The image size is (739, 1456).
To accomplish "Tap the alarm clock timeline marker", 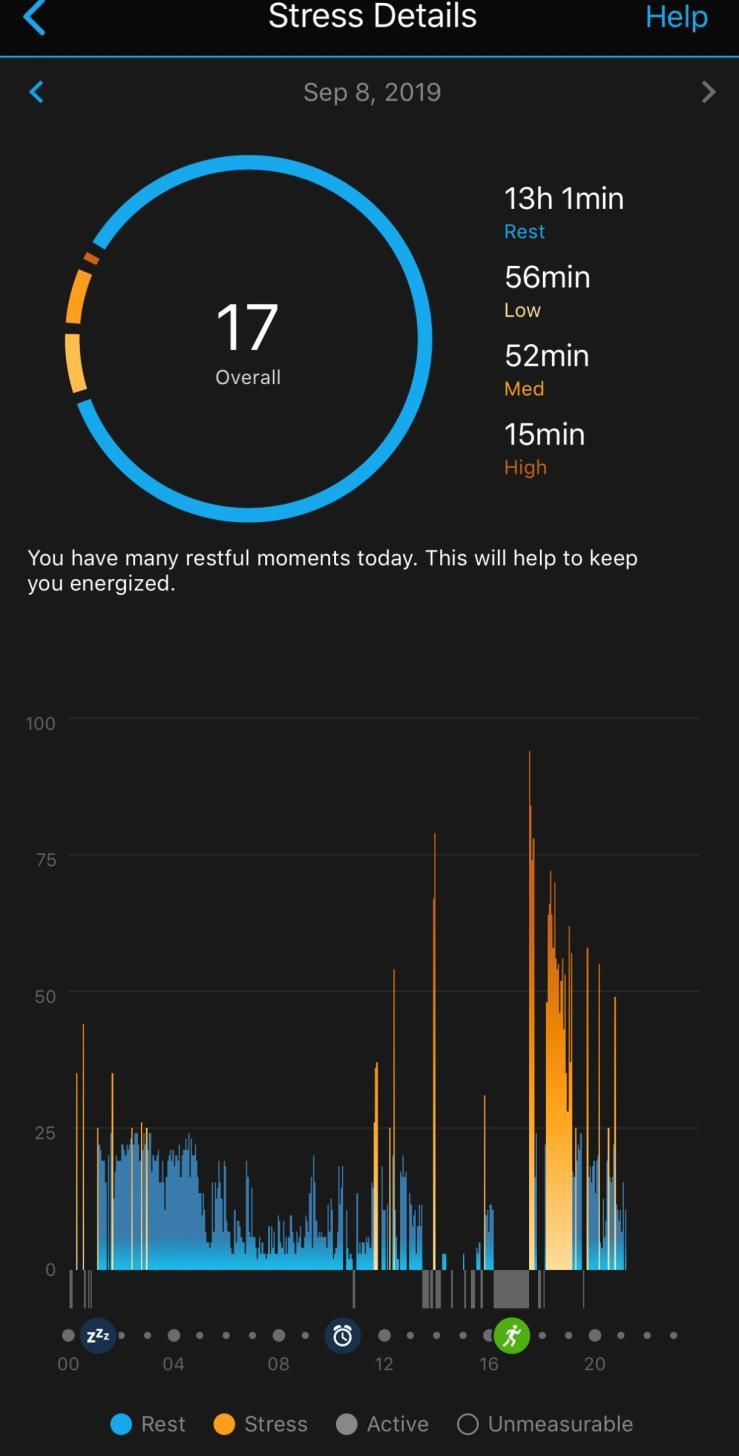I will pos(342,1335).
